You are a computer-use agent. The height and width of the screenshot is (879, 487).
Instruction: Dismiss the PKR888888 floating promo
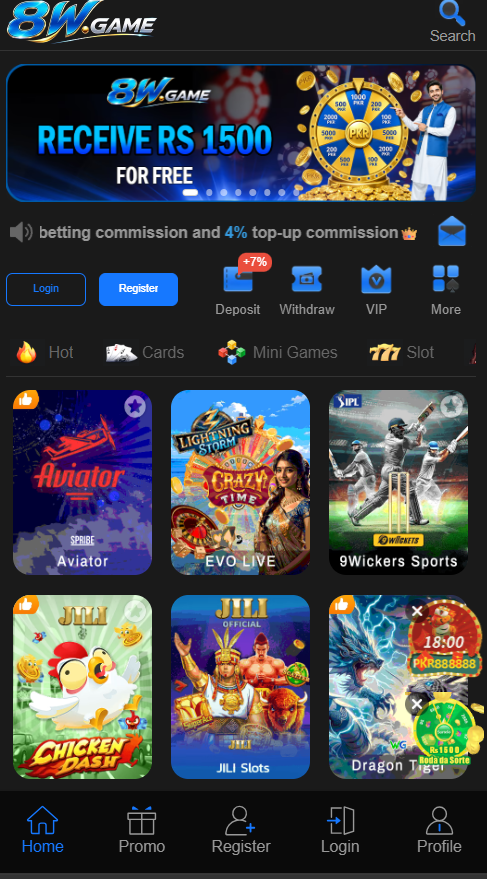point(417,611)
